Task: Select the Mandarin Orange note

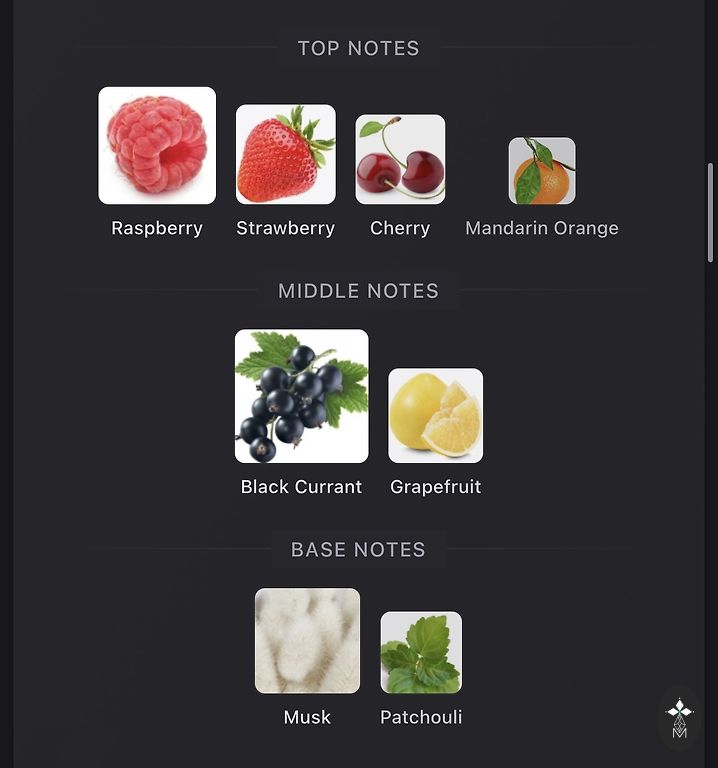Action: tap(542, 171)
